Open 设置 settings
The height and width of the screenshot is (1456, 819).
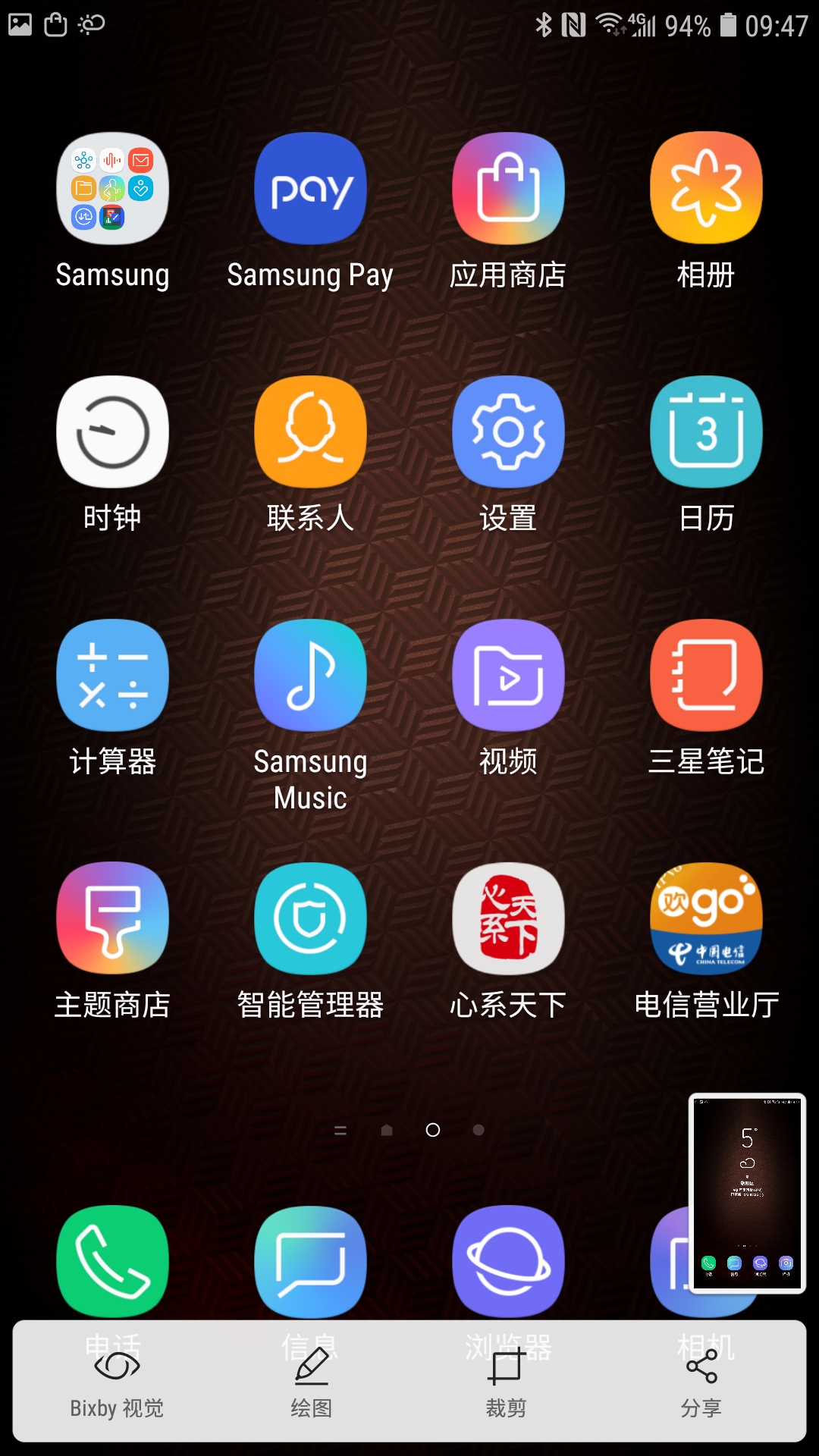[508, 432]
